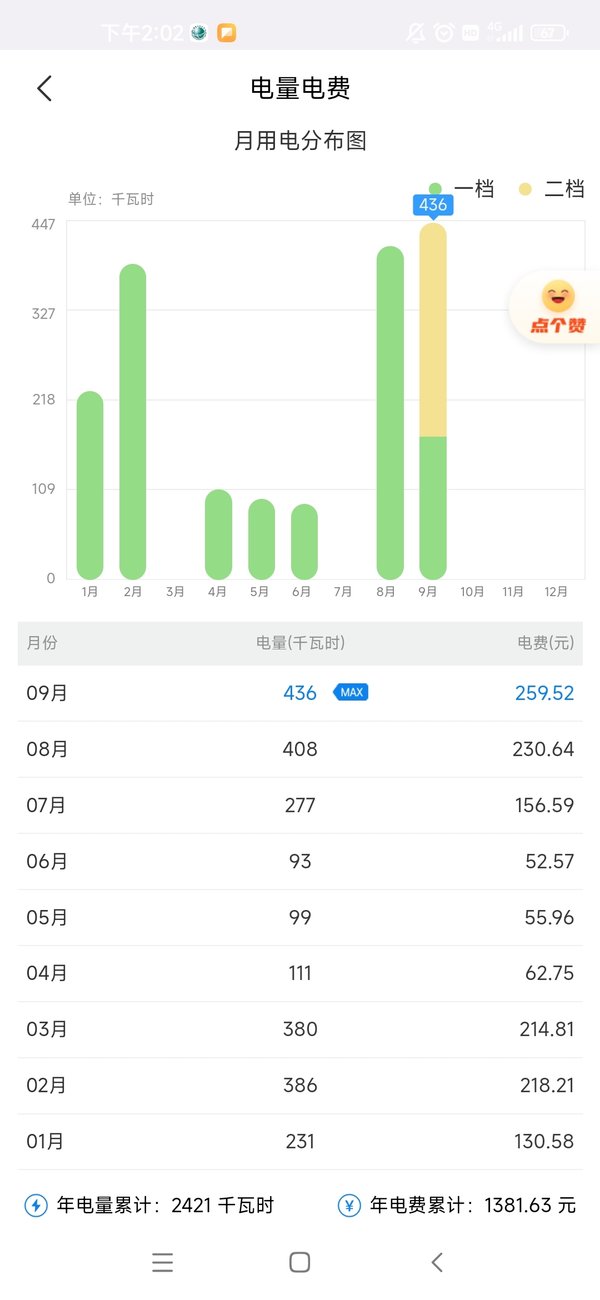This screenshot has height=1300, width=600.
Task: Toggle the 二档 legend series
Action: click(x=551, y=189)
